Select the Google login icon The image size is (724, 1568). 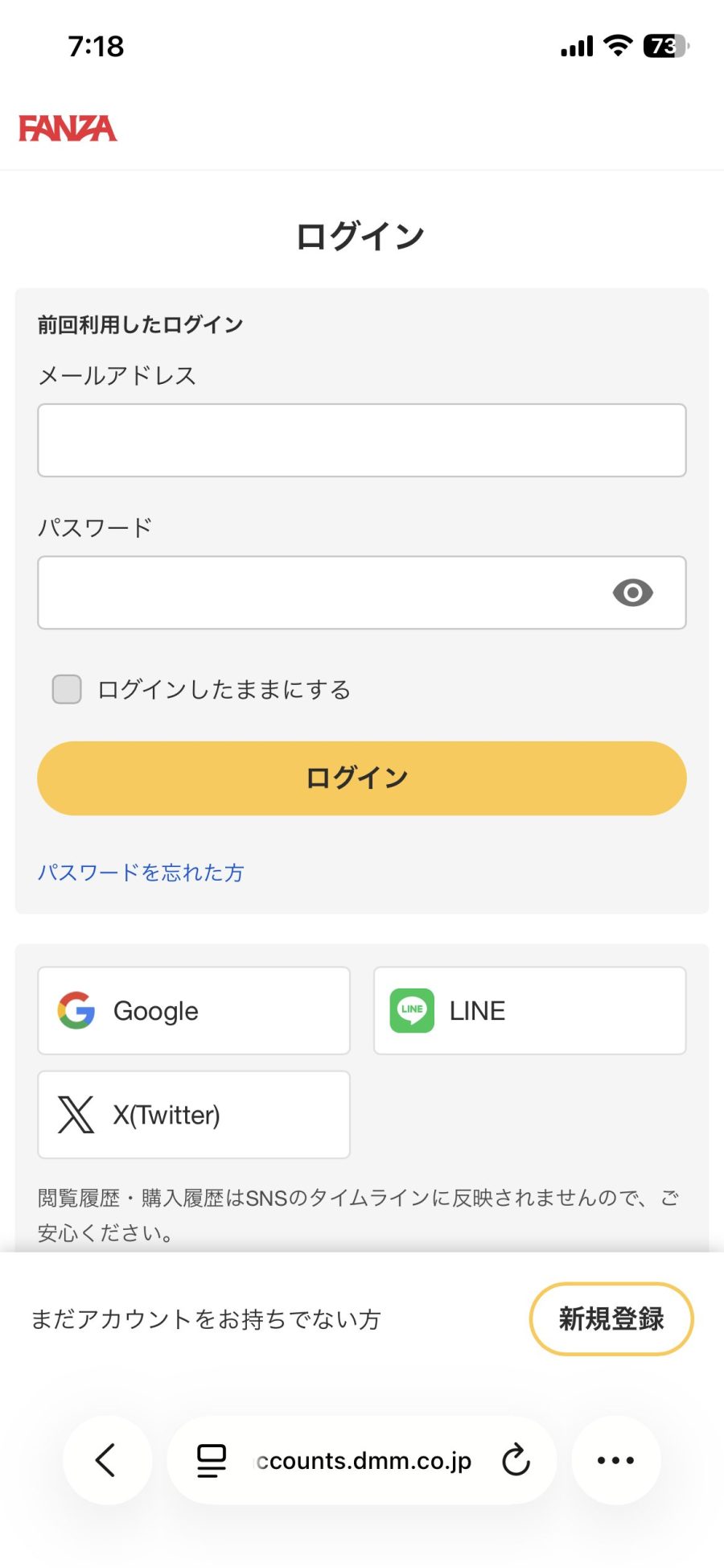click(75, 1010)
